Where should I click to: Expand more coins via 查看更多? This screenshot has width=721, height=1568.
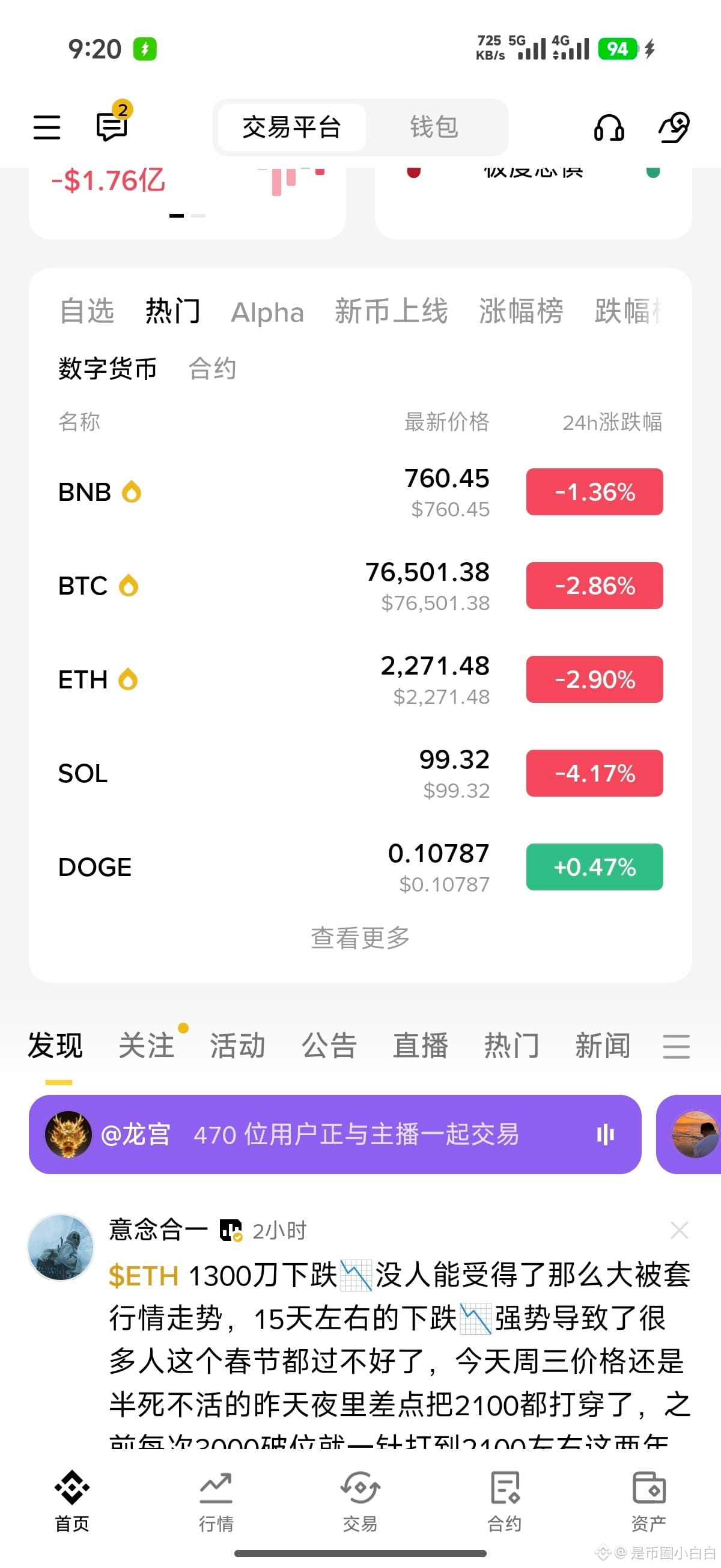click(x=359, y=938)
